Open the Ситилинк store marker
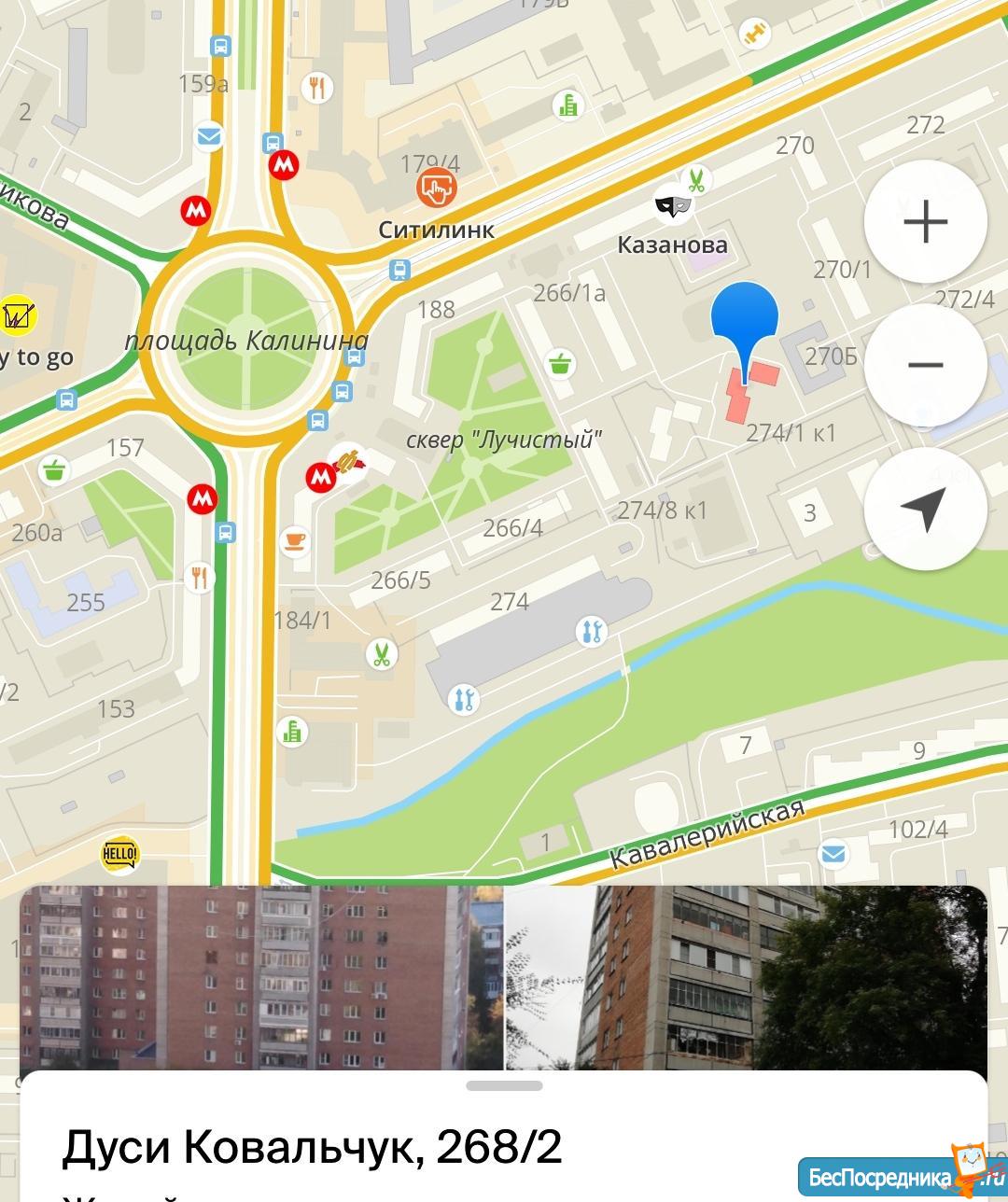 (437, 189)
